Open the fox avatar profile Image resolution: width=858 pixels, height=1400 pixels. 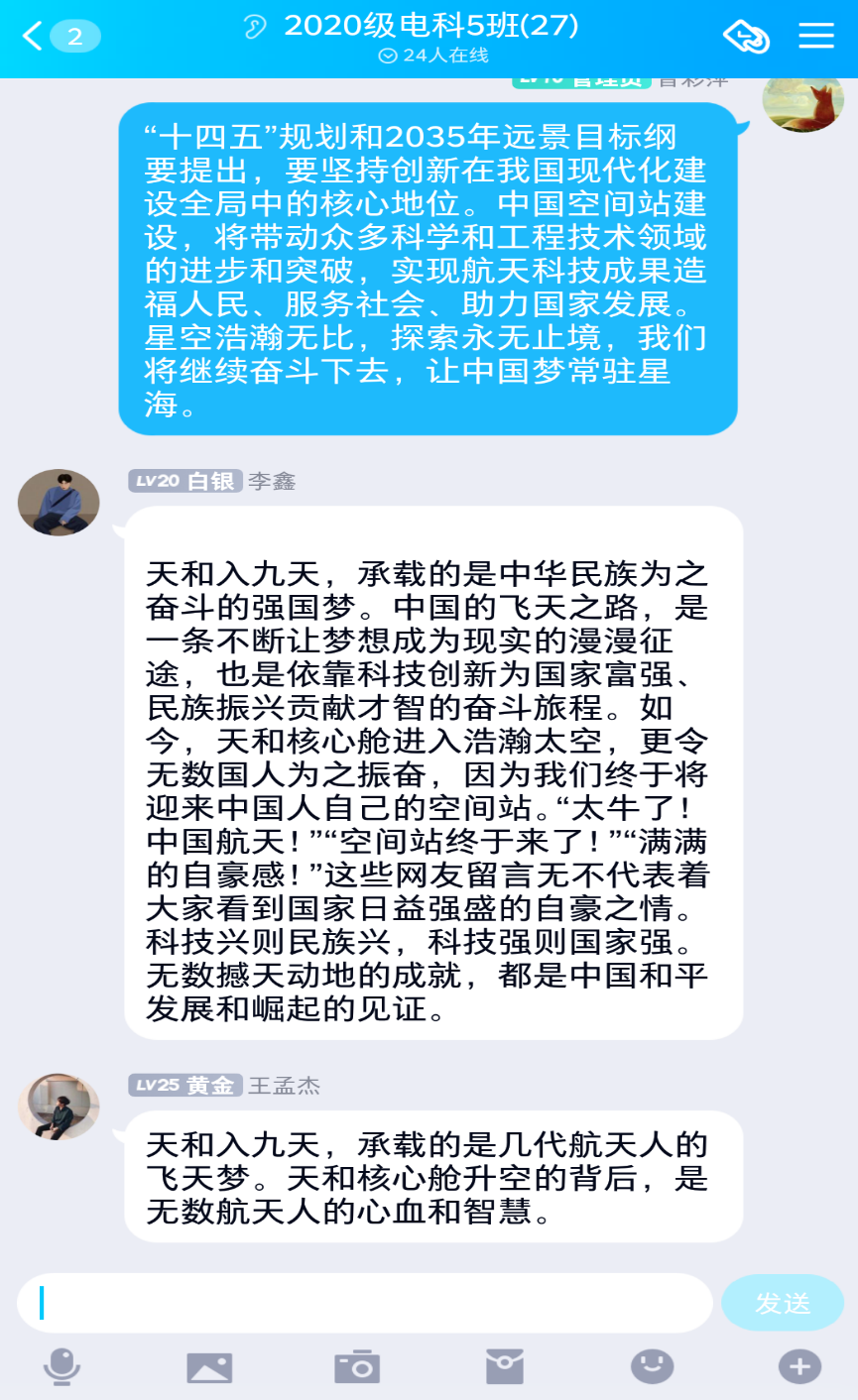[x=802, y=102]
